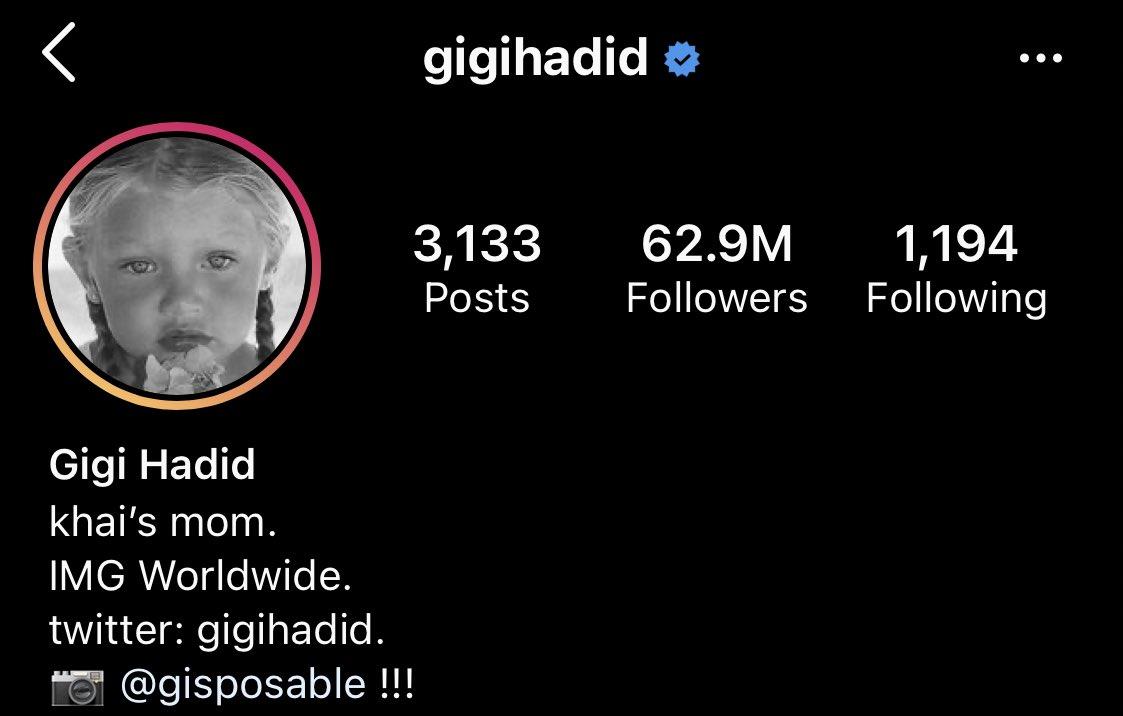Viewport: 1123px width, 716px height.
Task: Visit the @gisposable account in bio
Action: tap(242, 685)
